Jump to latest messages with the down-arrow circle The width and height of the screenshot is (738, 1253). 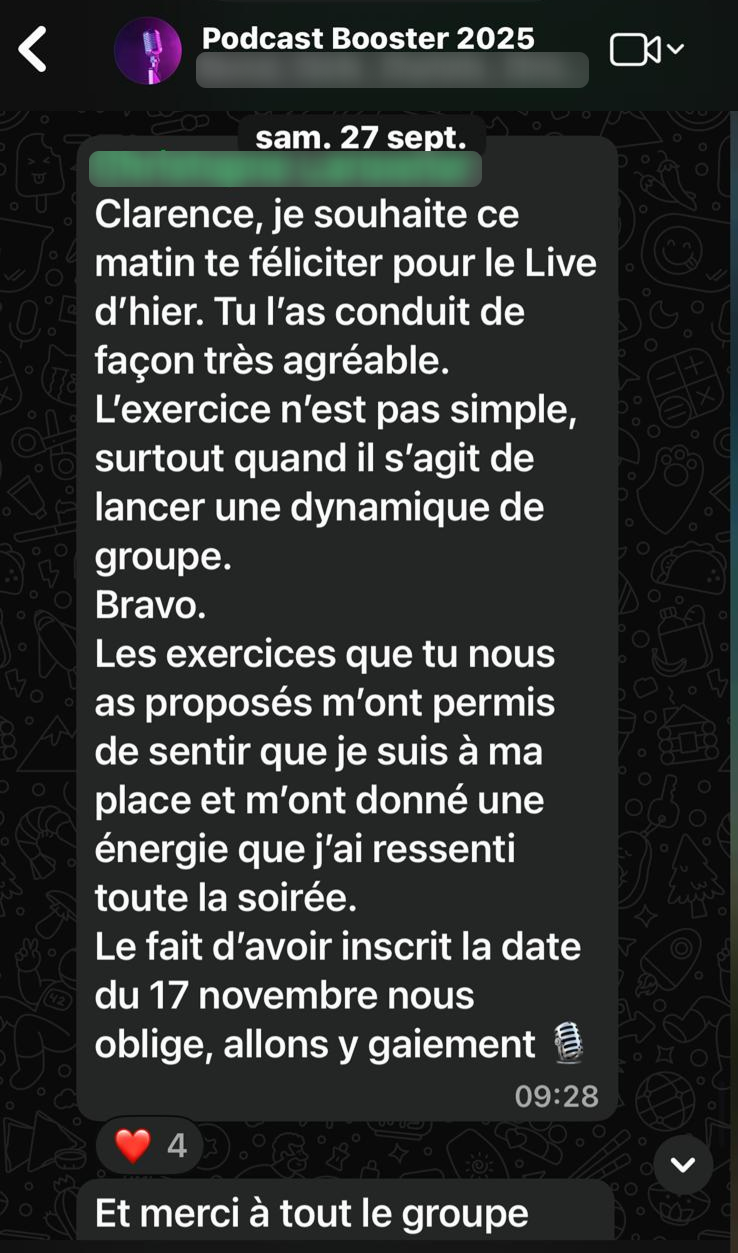click(x=682, y=1163)
